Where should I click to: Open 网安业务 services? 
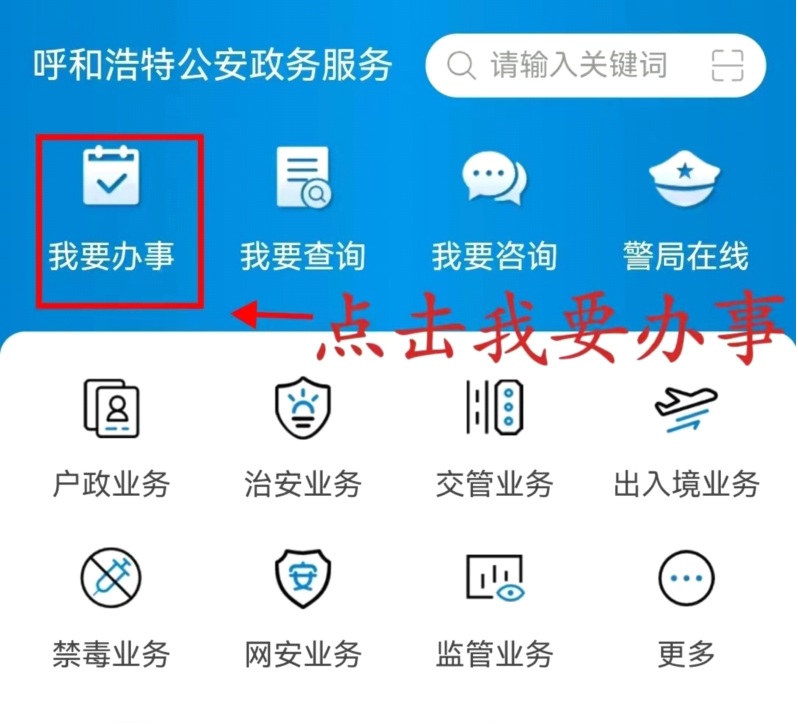click(x=302, y=605)
